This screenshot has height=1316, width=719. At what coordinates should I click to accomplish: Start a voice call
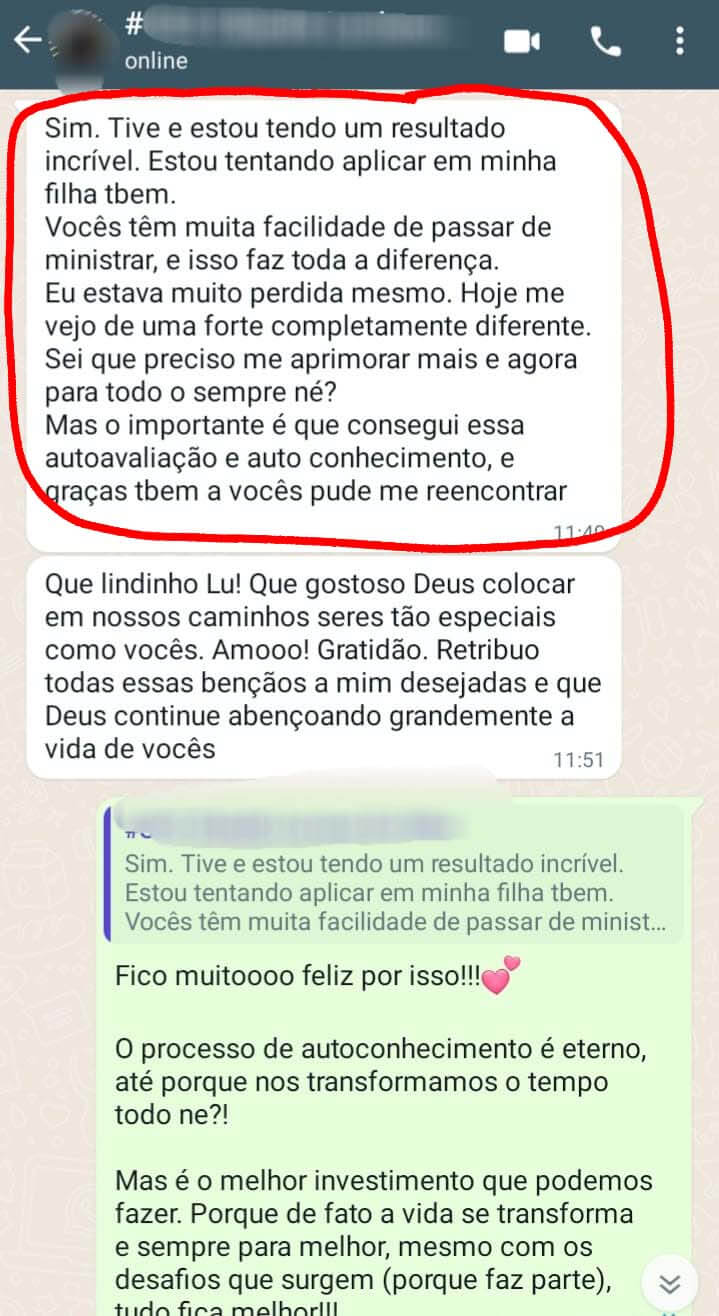pyautogui.click(x=606, y=41)
